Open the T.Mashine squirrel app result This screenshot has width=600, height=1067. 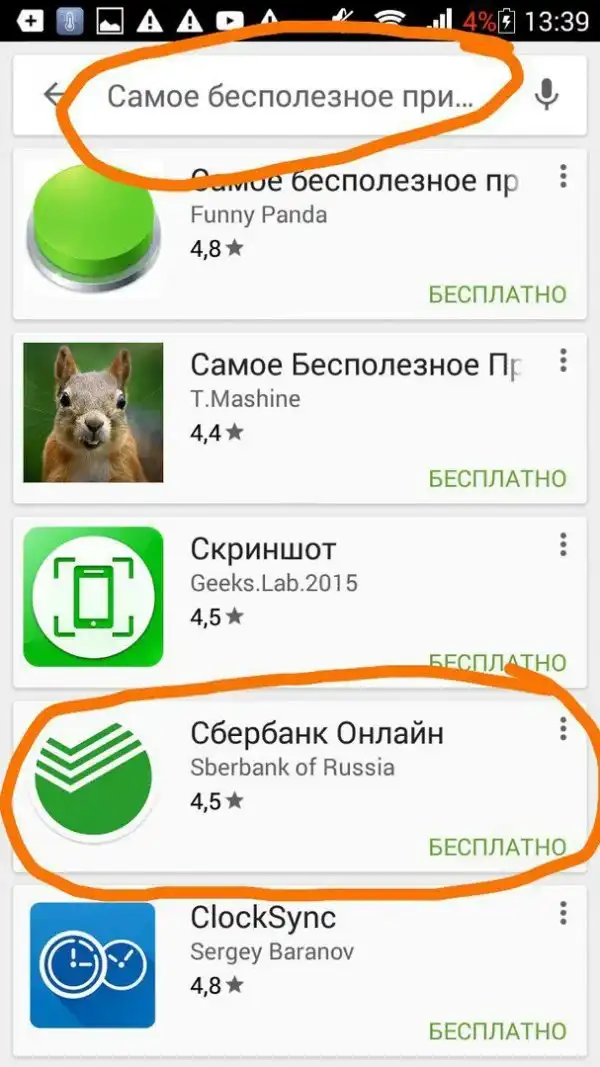(x=300, y=412)
